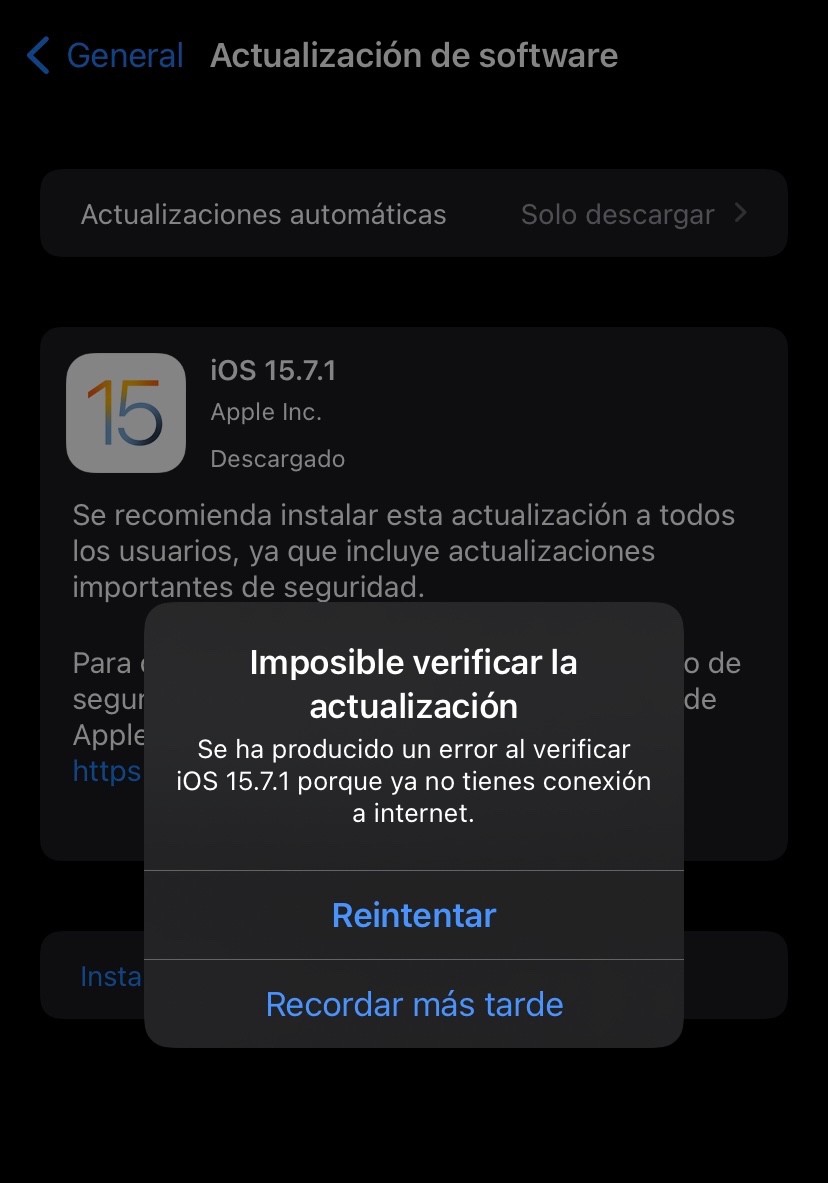Go back to General settings
Viewport: 828px width, 1183px height.
(106, 56)
